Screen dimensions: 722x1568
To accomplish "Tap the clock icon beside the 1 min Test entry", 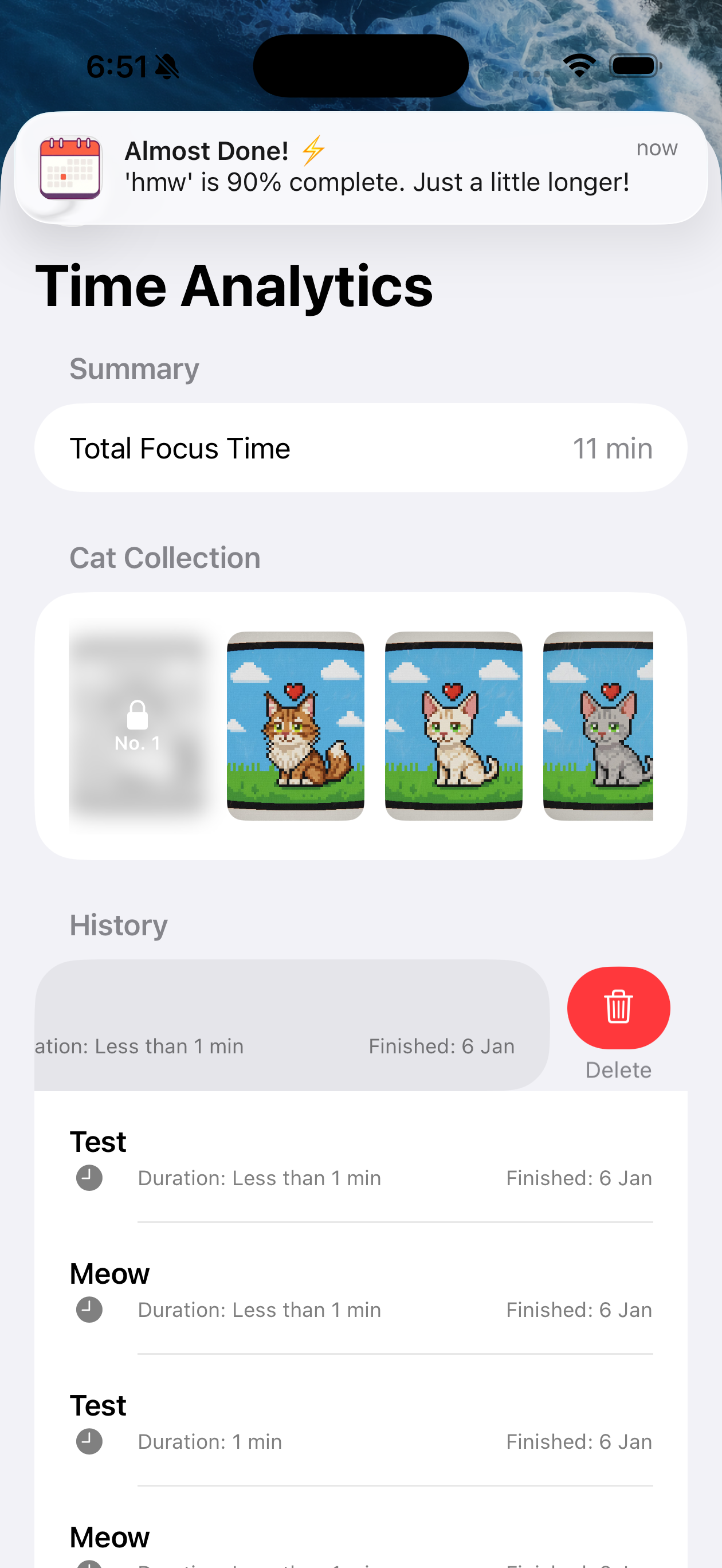I will click(89, 1441).
